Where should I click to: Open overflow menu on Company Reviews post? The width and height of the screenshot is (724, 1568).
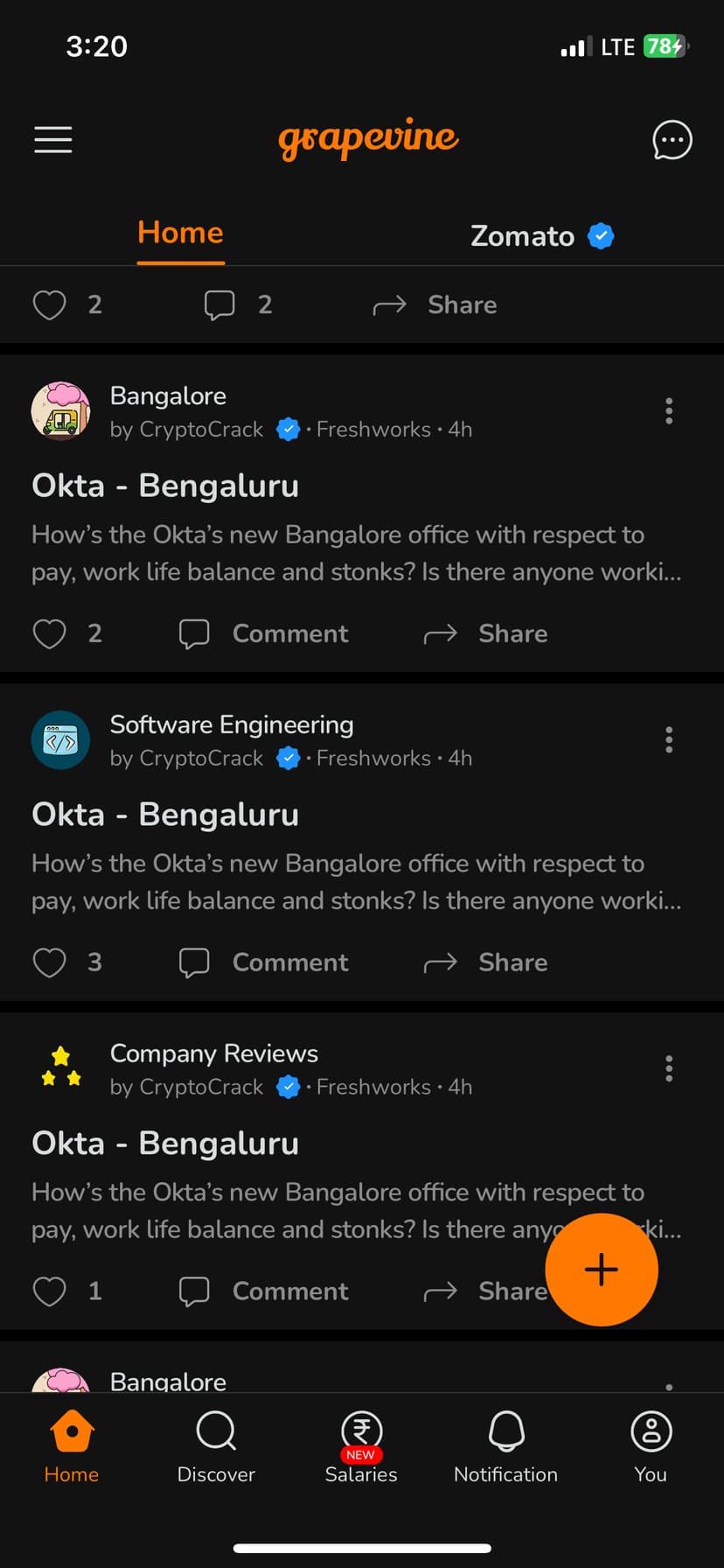669,1068
